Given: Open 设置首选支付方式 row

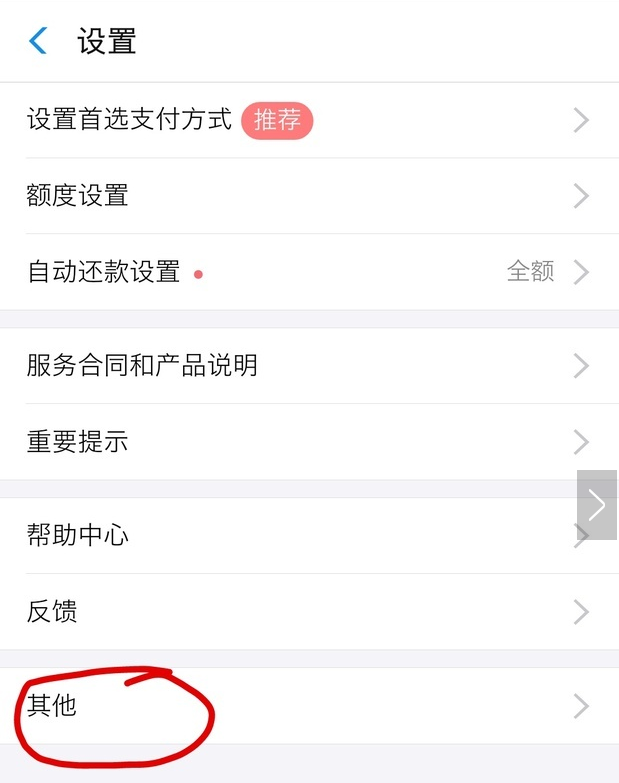Looking at the screenshot, I should point(300,121).
